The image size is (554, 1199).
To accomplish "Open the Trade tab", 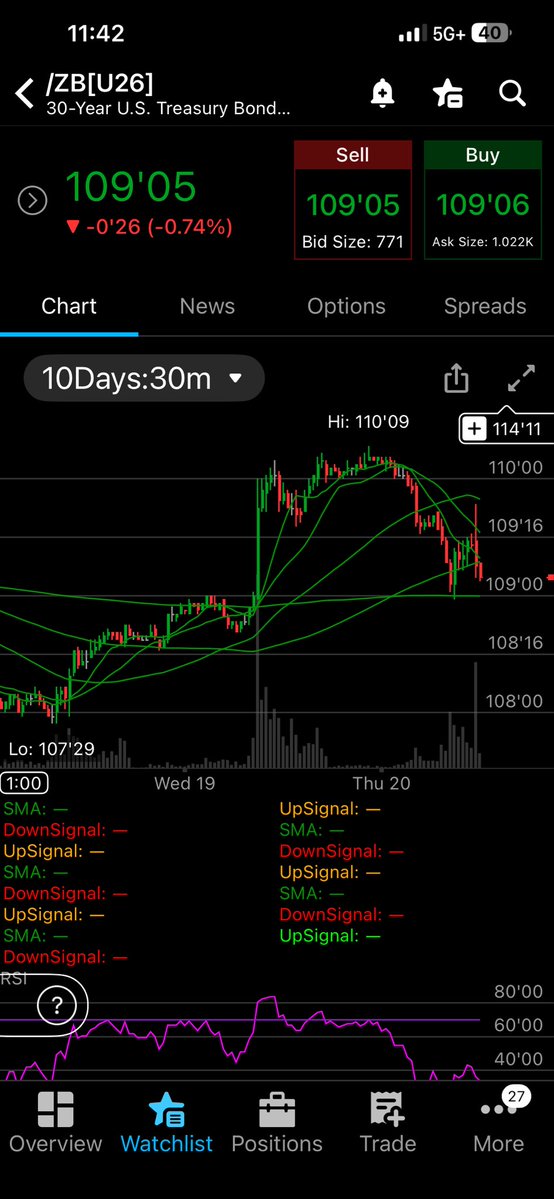I will pyautogui.click(x=388, y=1123).
